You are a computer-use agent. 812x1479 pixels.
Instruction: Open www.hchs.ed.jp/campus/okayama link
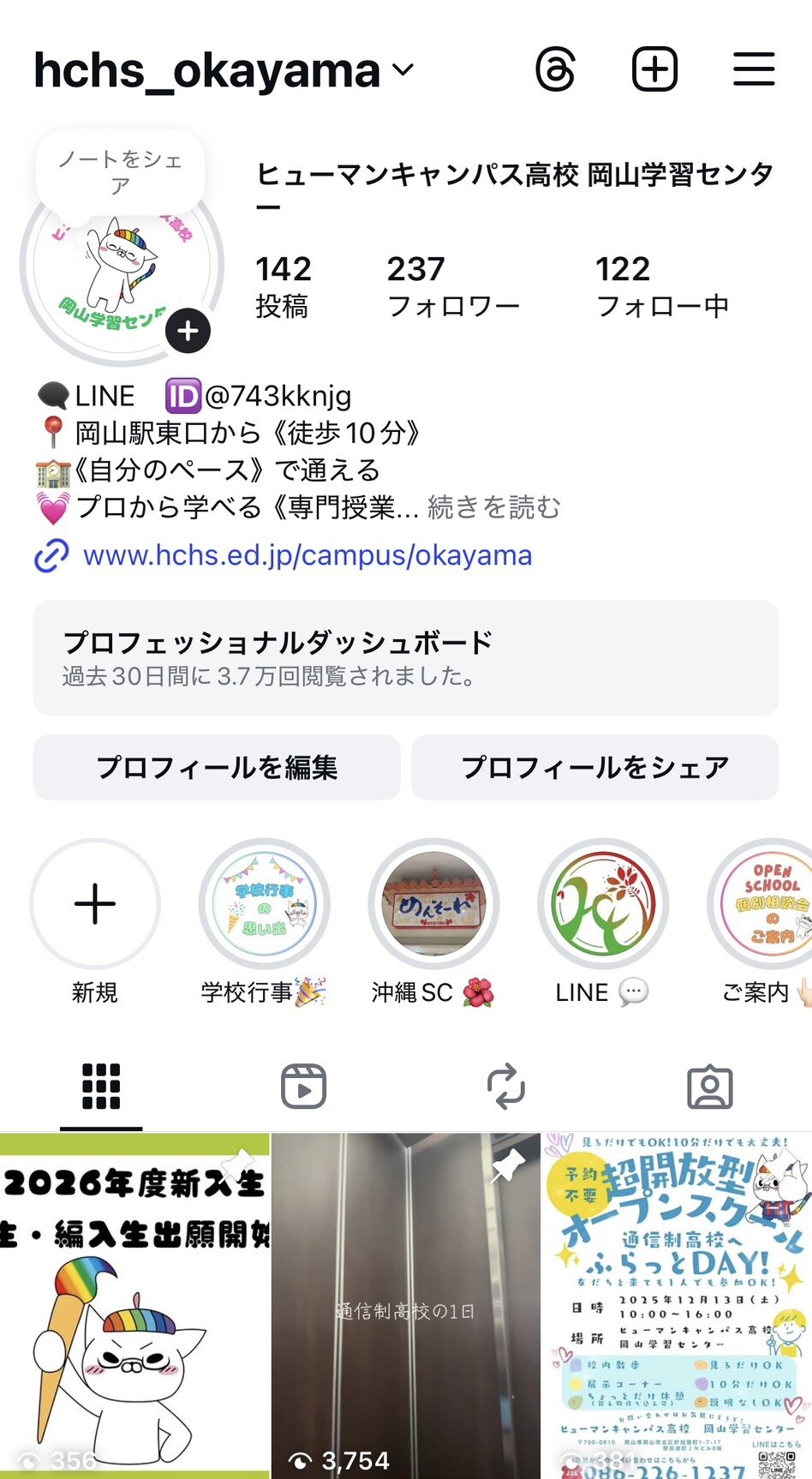coord(307,555)
